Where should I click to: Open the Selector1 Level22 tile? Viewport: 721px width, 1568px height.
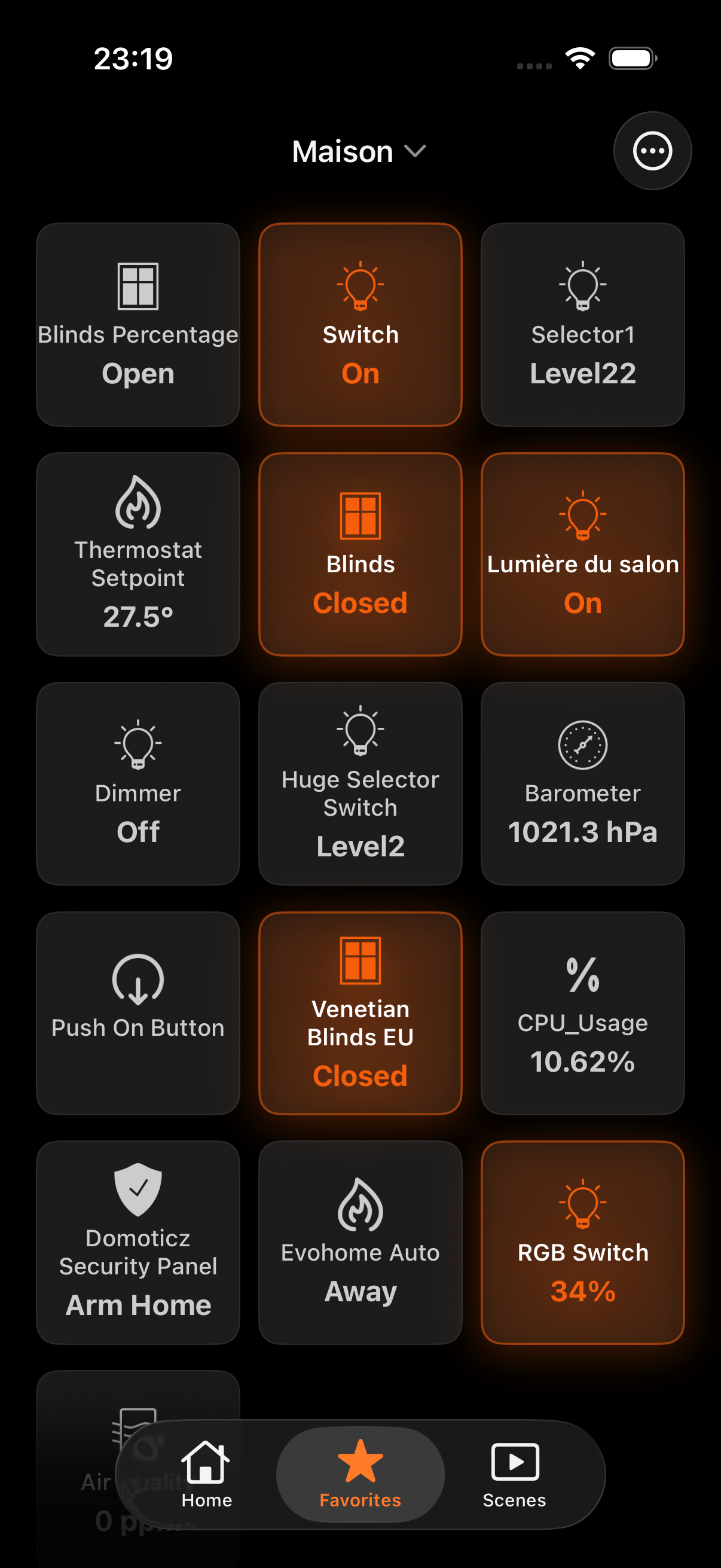pyautogui.click(x=582, y=325)
